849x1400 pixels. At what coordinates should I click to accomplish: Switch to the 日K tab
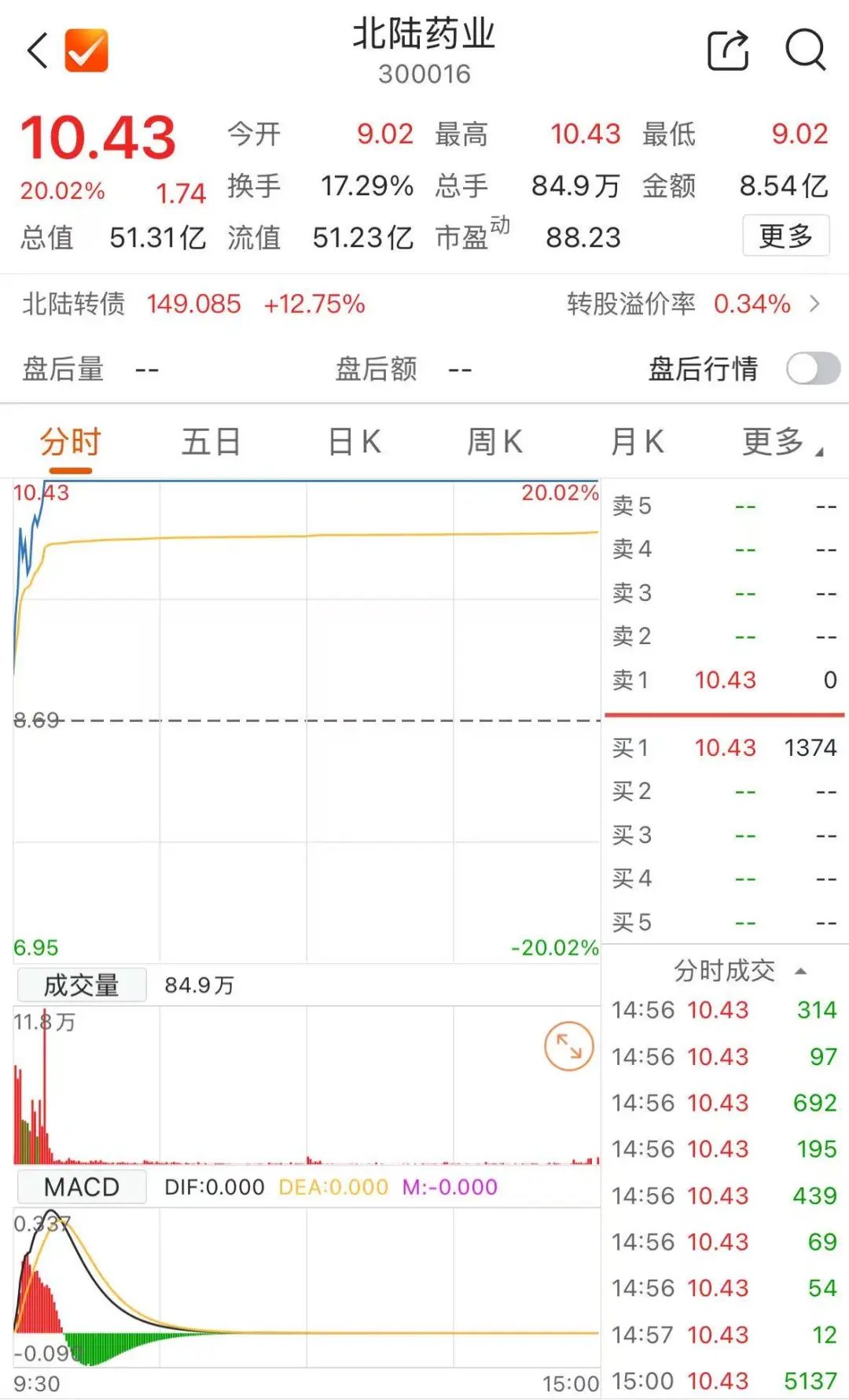[355, 442]
